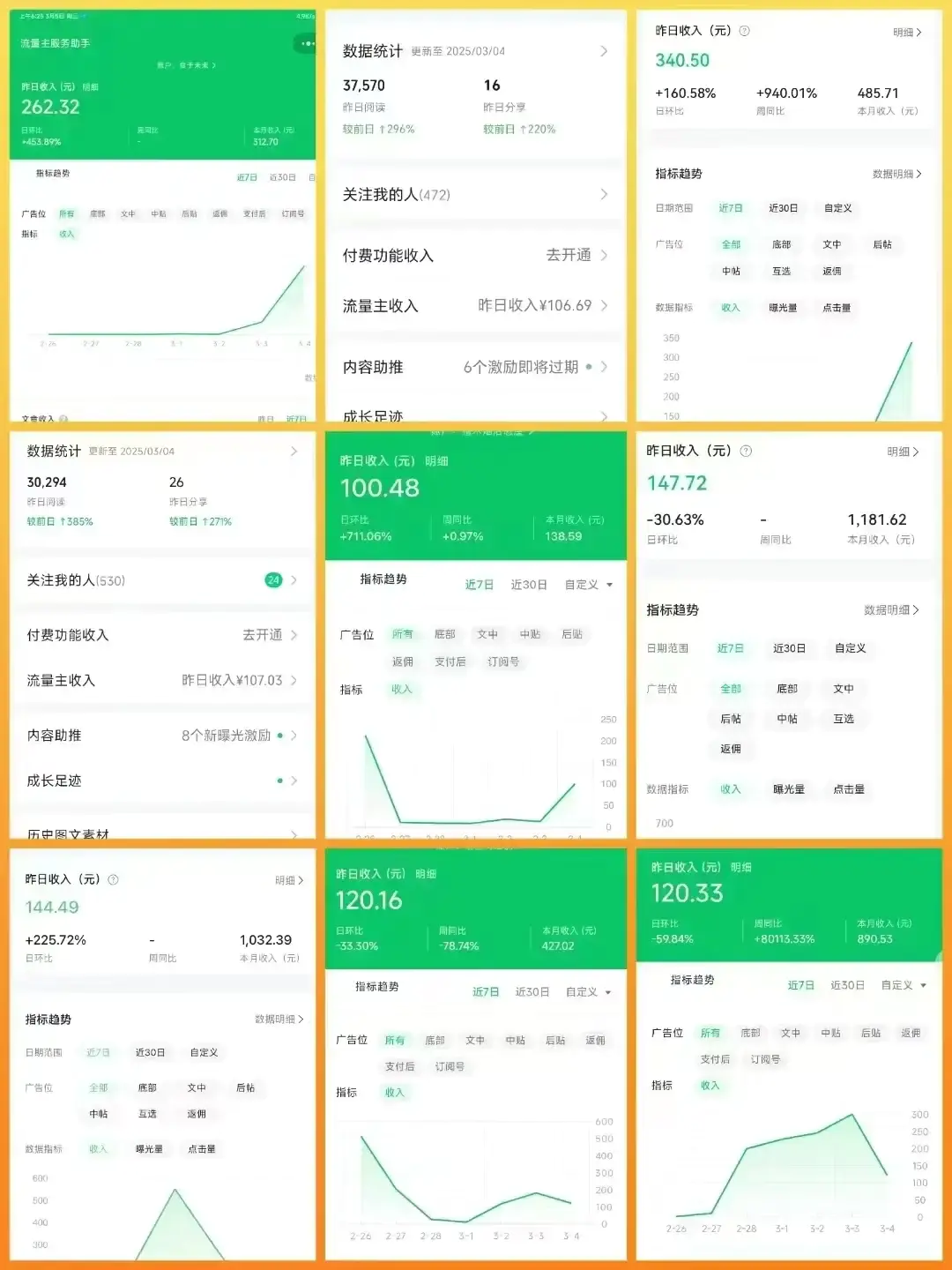Tap the help icon beside 昨日收入 340.50
This screenshot has width=952, height=1270.
click(x=746, y=31)
